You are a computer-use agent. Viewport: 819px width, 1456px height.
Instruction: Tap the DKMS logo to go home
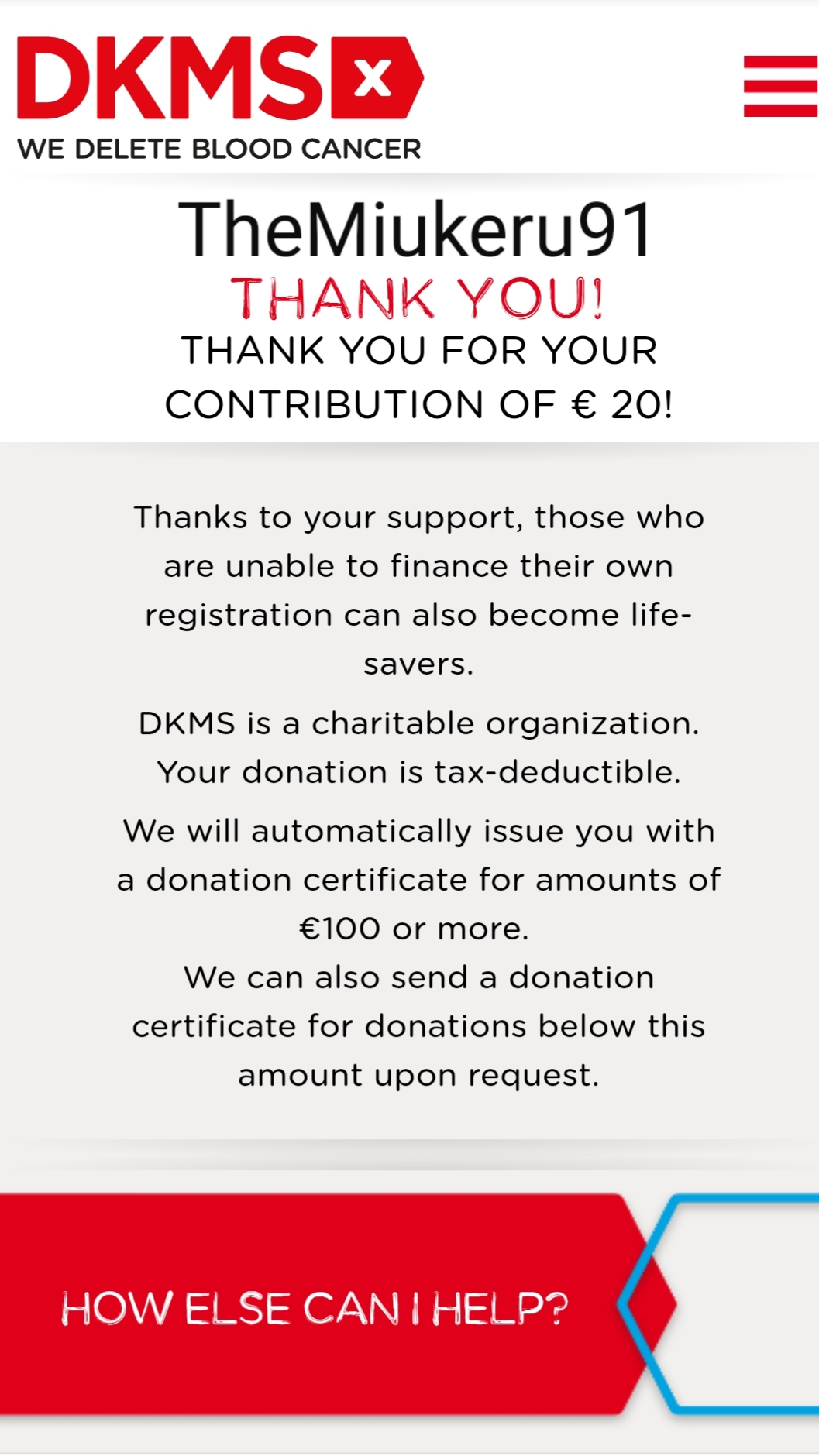click(220, 98)
